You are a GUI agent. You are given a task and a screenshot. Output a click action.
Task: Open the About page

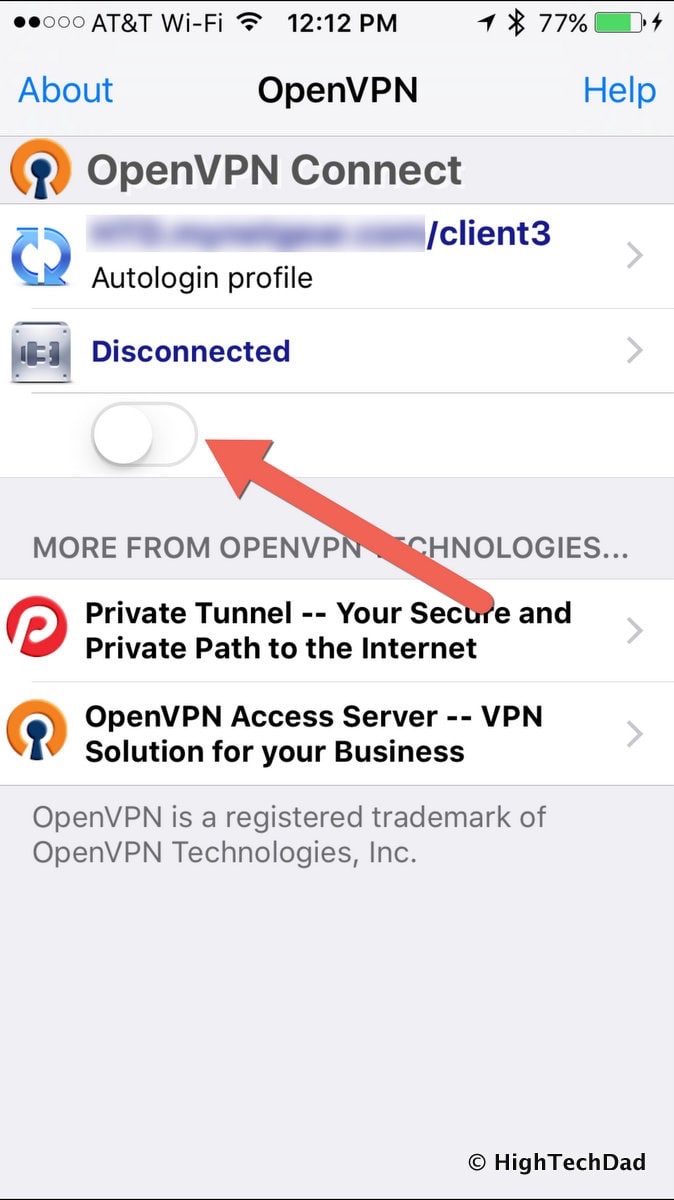(66, 91)
